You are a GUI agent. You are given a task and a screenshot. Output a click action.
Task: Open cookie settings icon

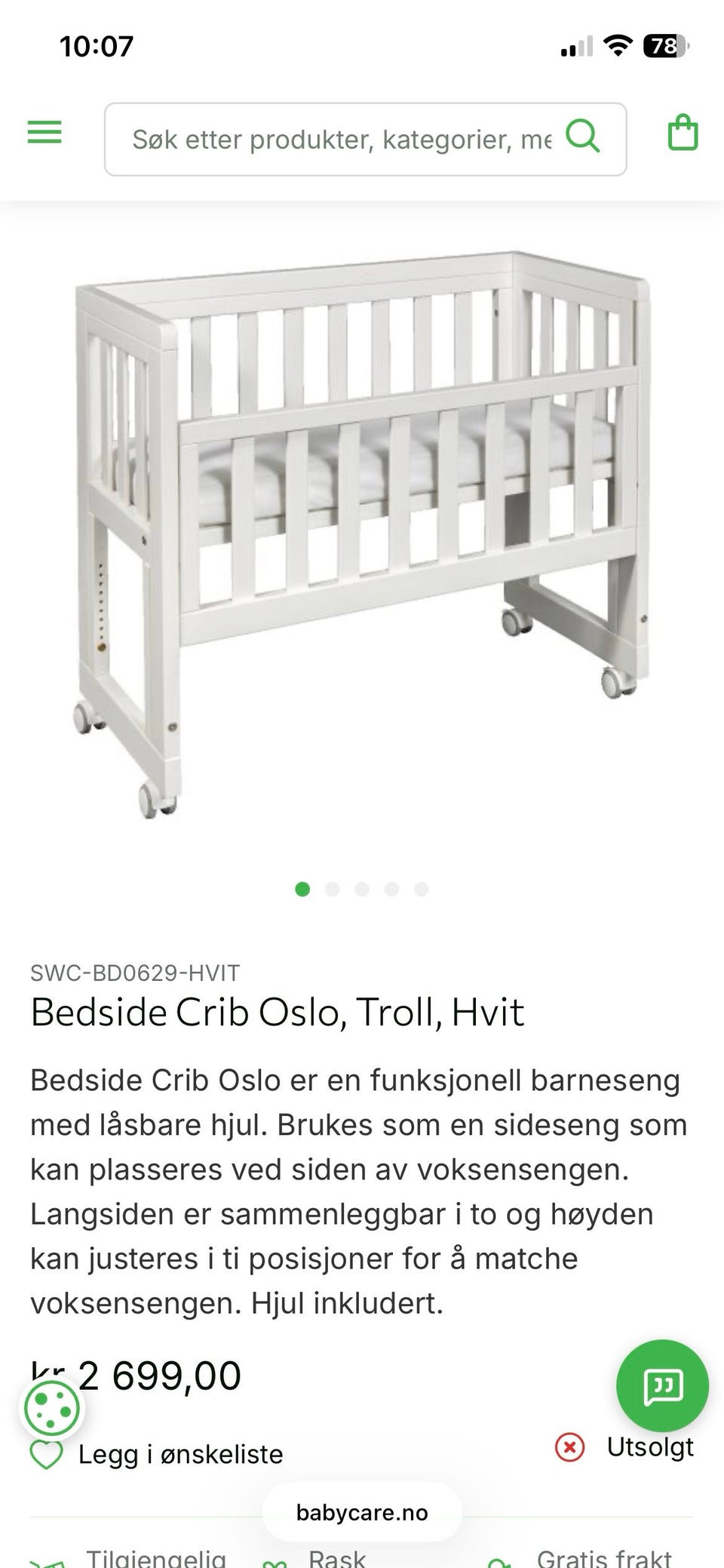pos(51,1408)
